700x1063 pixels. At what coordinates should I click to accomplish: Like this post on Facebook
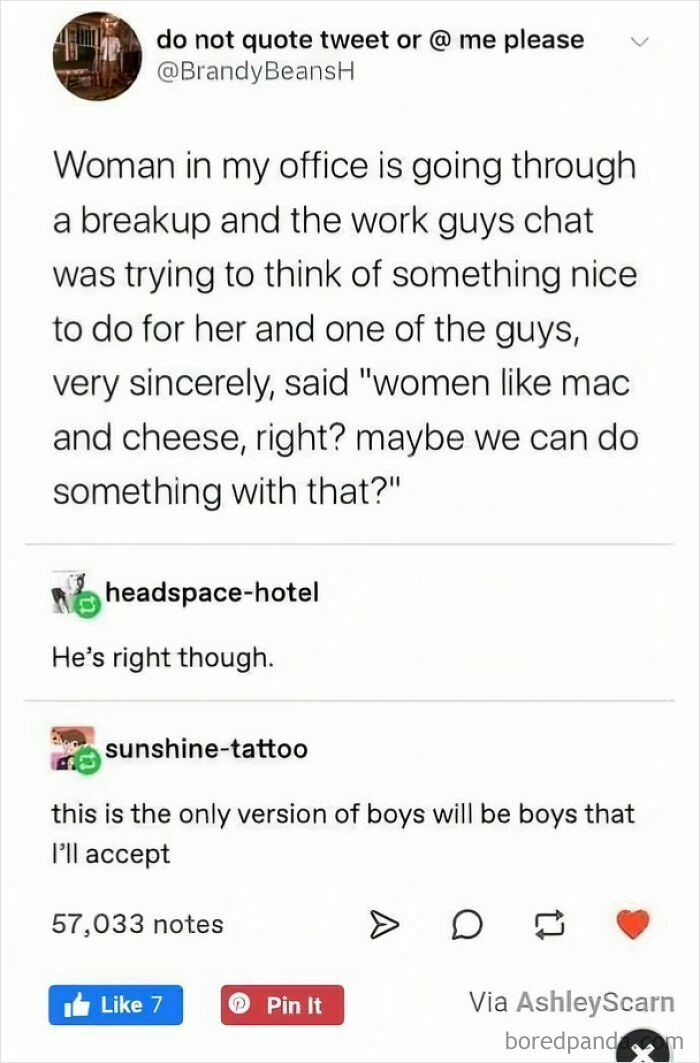pyautogui.click(x=115, y=1005)
